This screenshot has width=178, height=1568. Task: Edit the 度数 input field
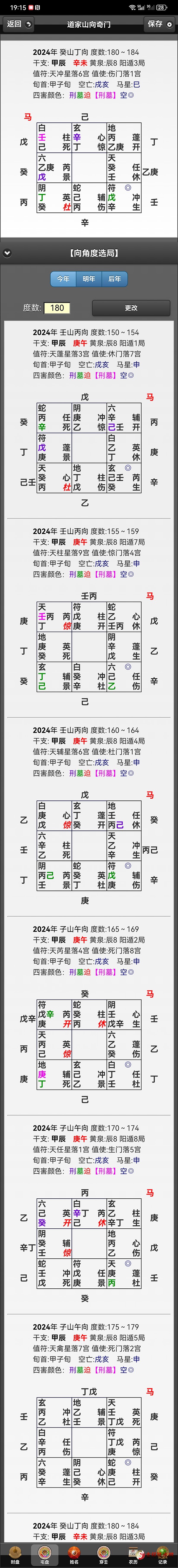tap(57, 308)
